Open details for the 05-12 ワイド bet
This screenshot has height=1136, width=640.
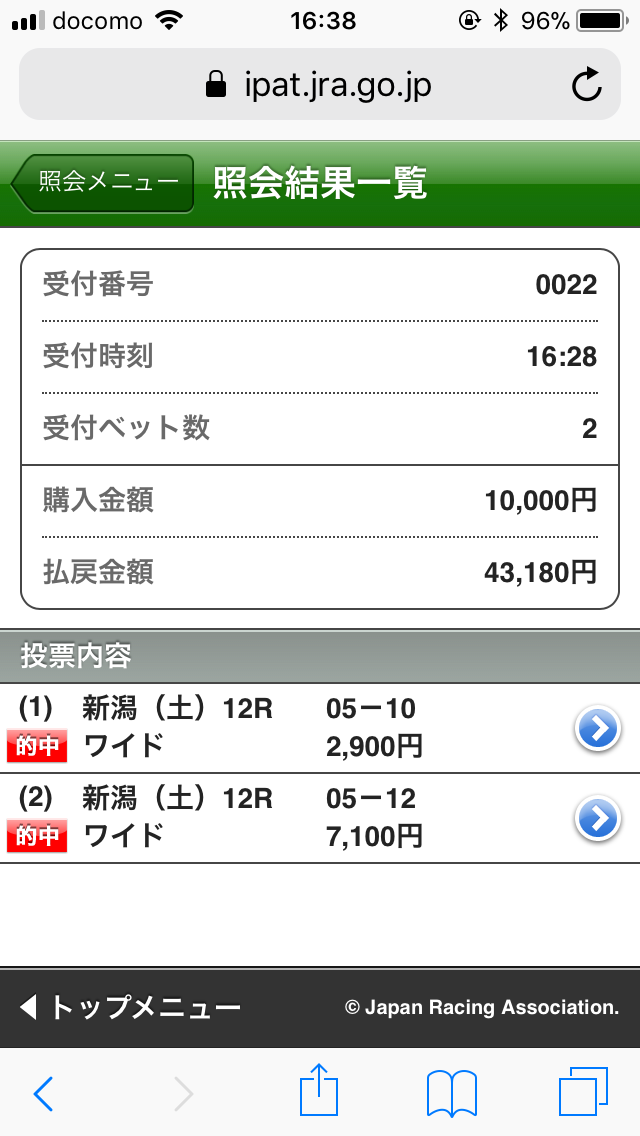tap(597, 820)
